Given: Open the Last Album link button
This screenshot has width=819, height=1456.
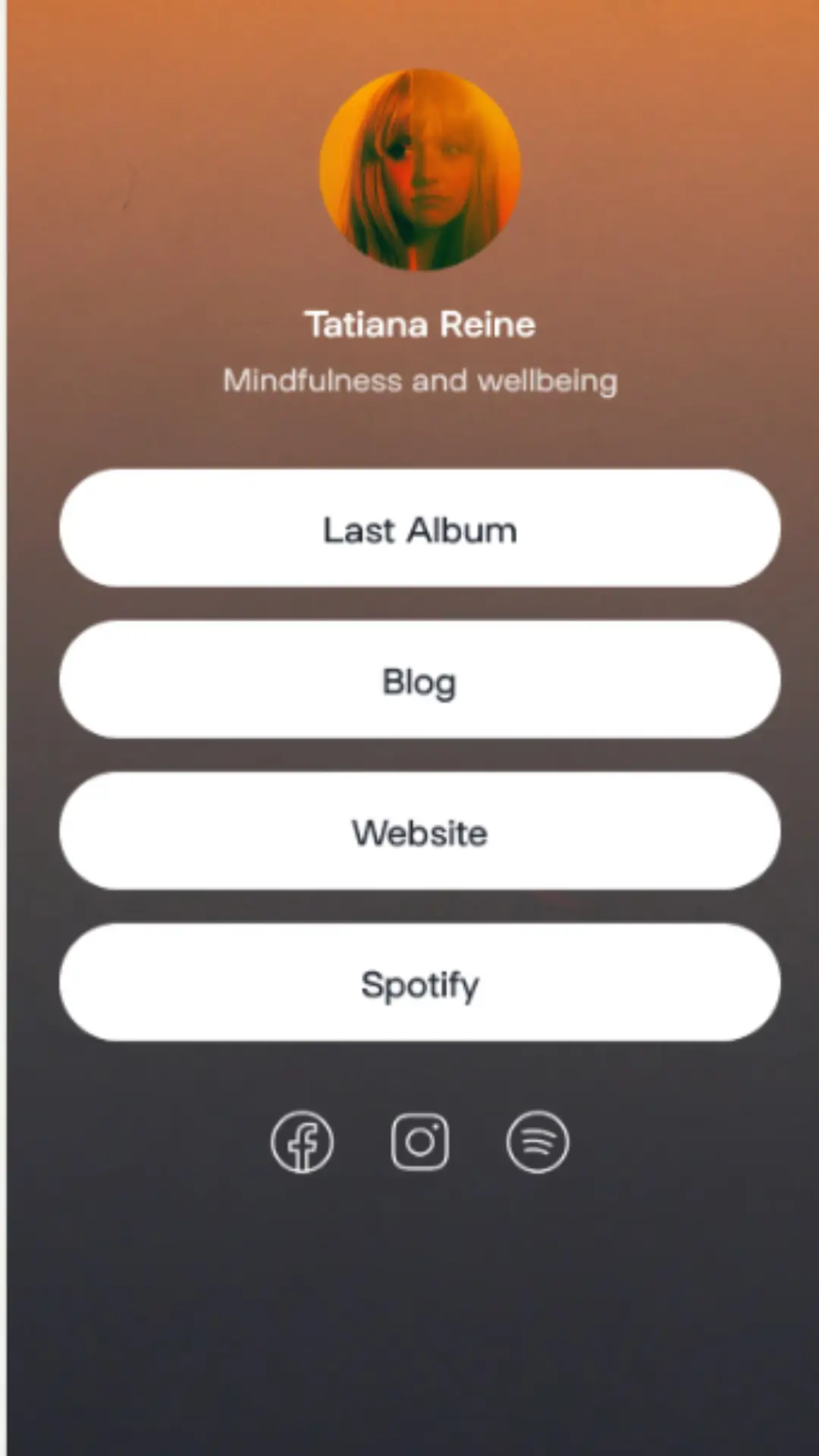Looking at the screenshot, I should [x=419, y=529].
